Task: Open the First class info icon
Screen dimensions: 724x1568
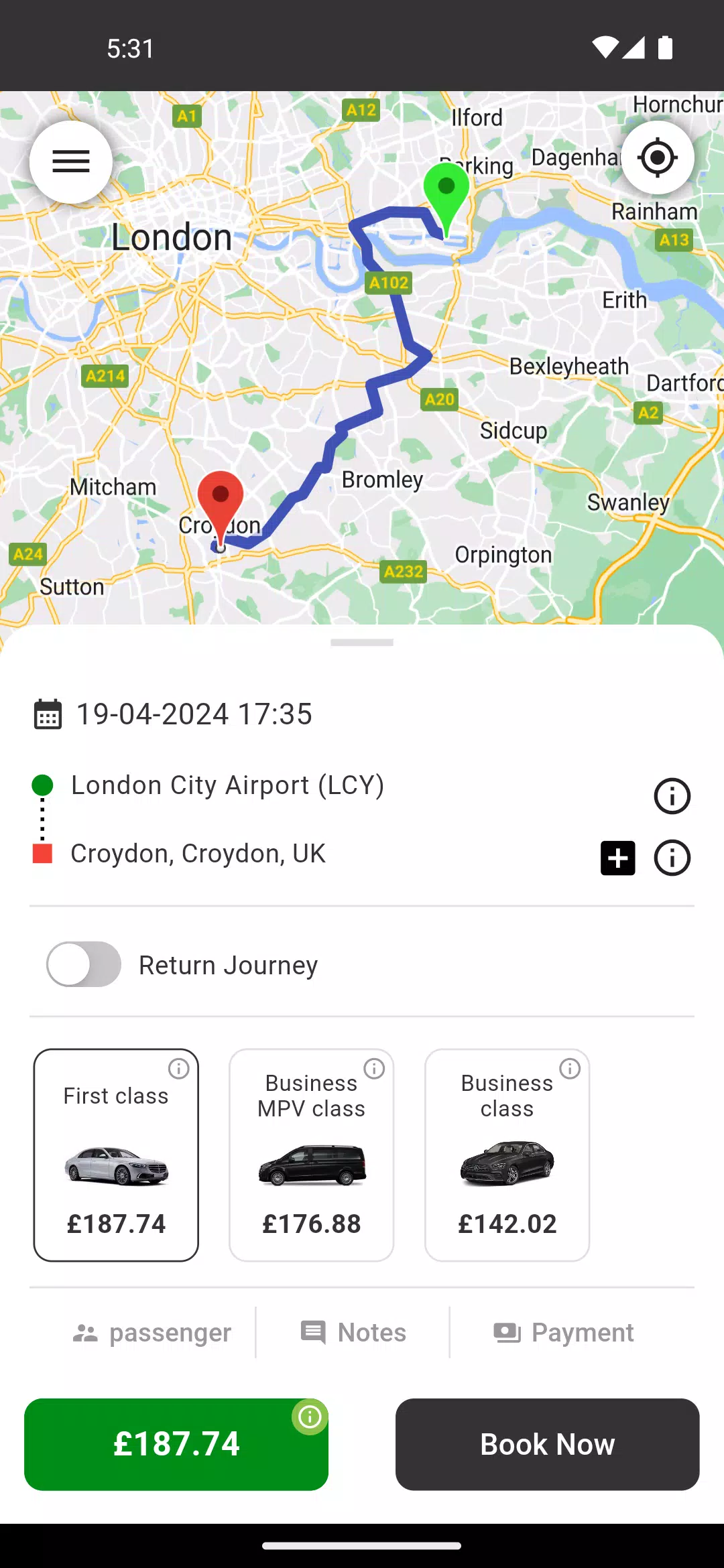Action: (x=180, y=1068)
